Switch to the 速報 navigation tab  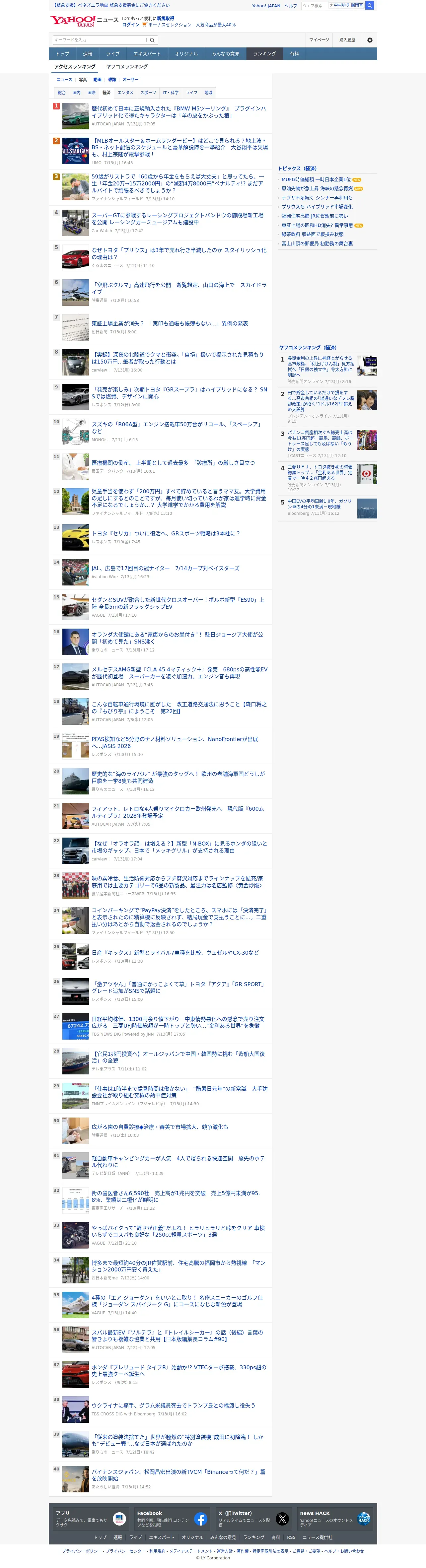88,54
